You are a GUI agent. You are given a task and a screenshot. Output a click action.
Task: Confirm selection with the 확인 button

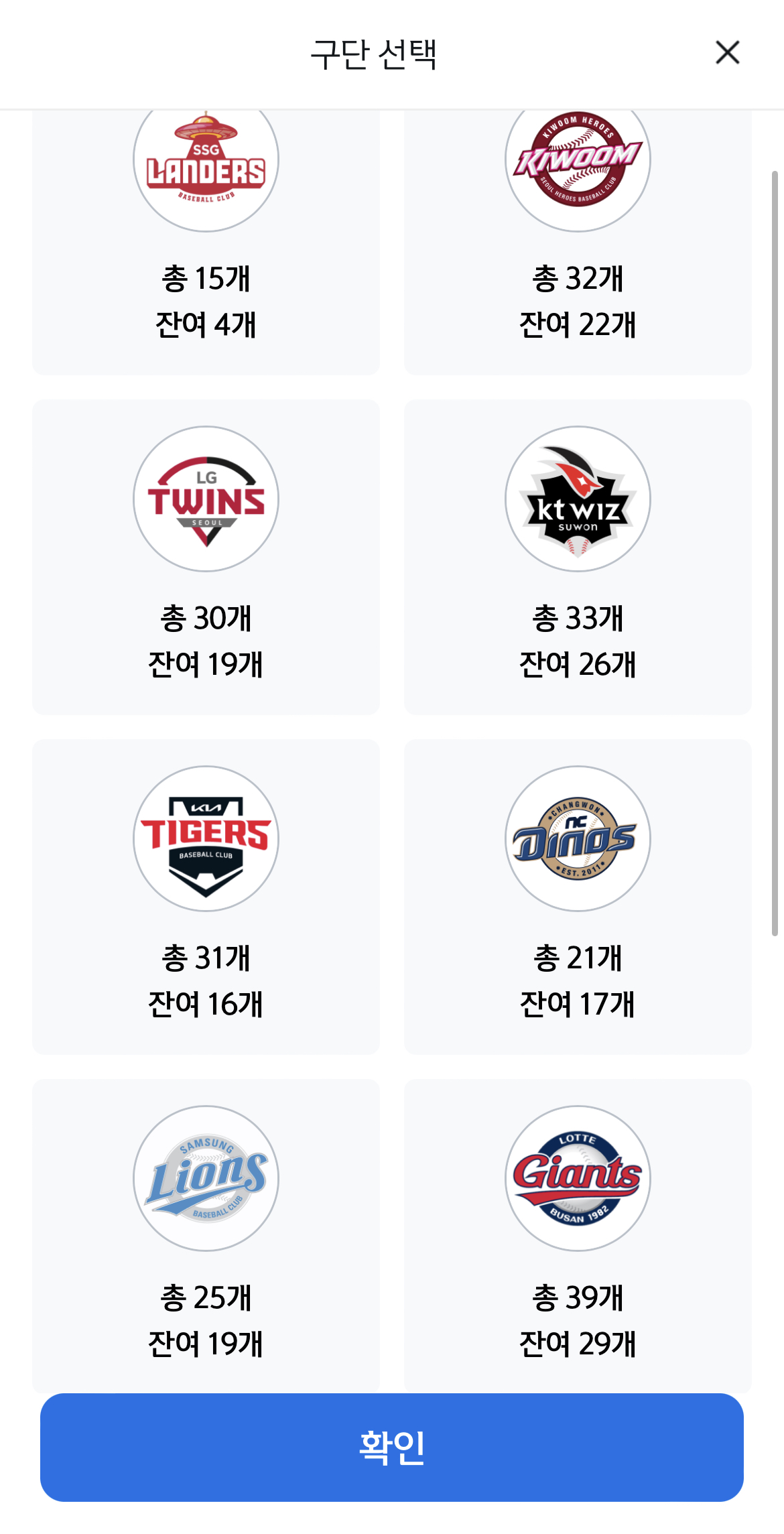point(392,1448)
